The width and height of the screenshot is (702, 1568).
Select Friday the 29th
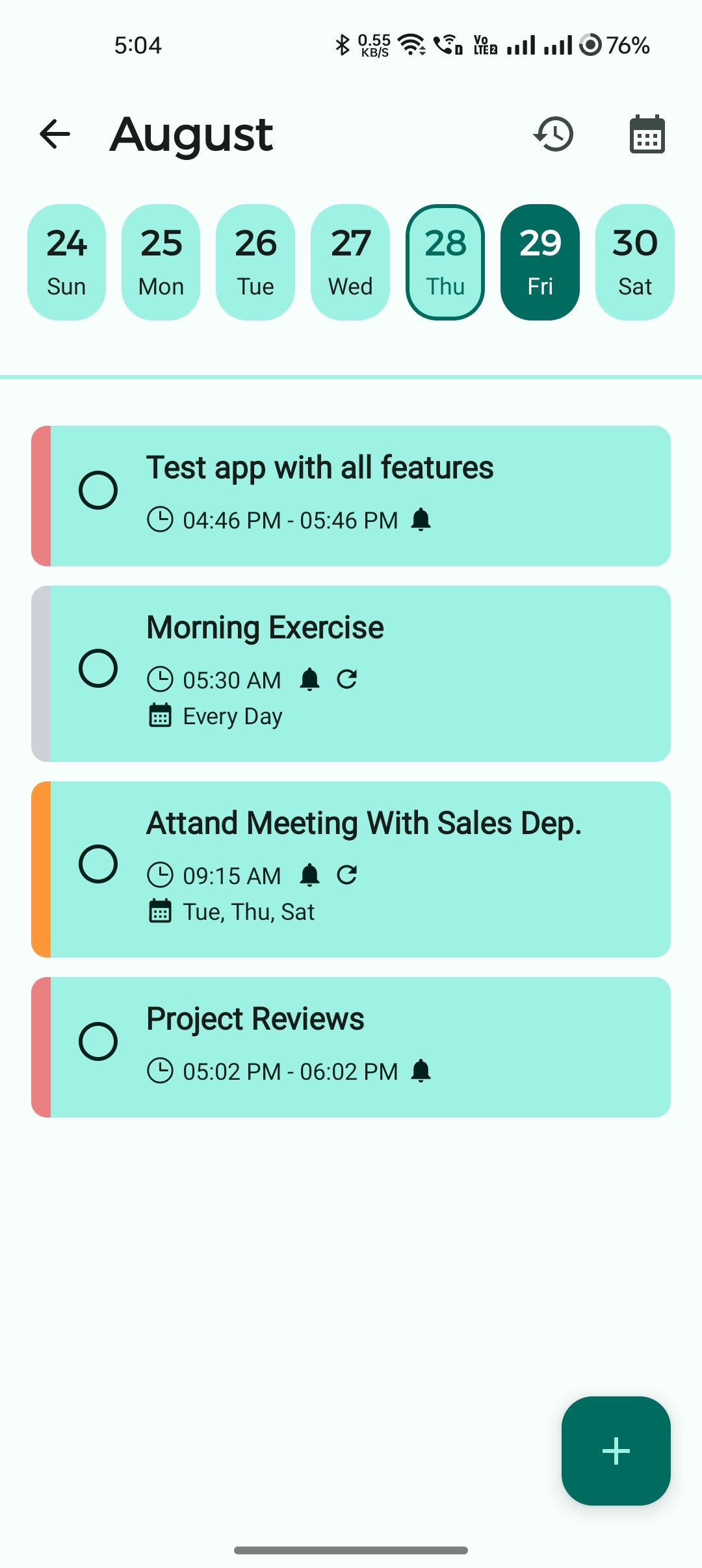pos(540,262)
